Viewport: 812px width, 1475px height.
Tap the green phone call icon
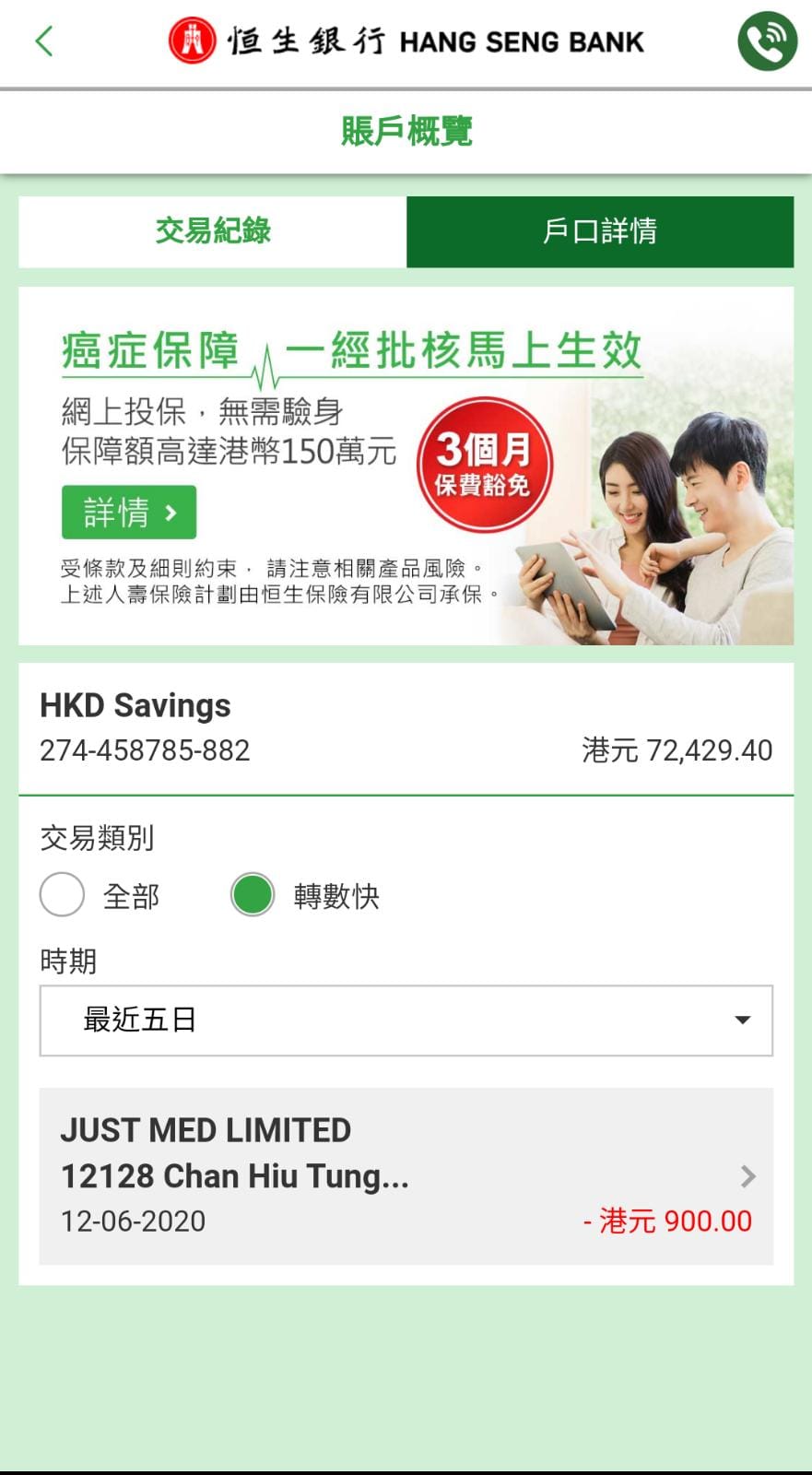[767, 41]
